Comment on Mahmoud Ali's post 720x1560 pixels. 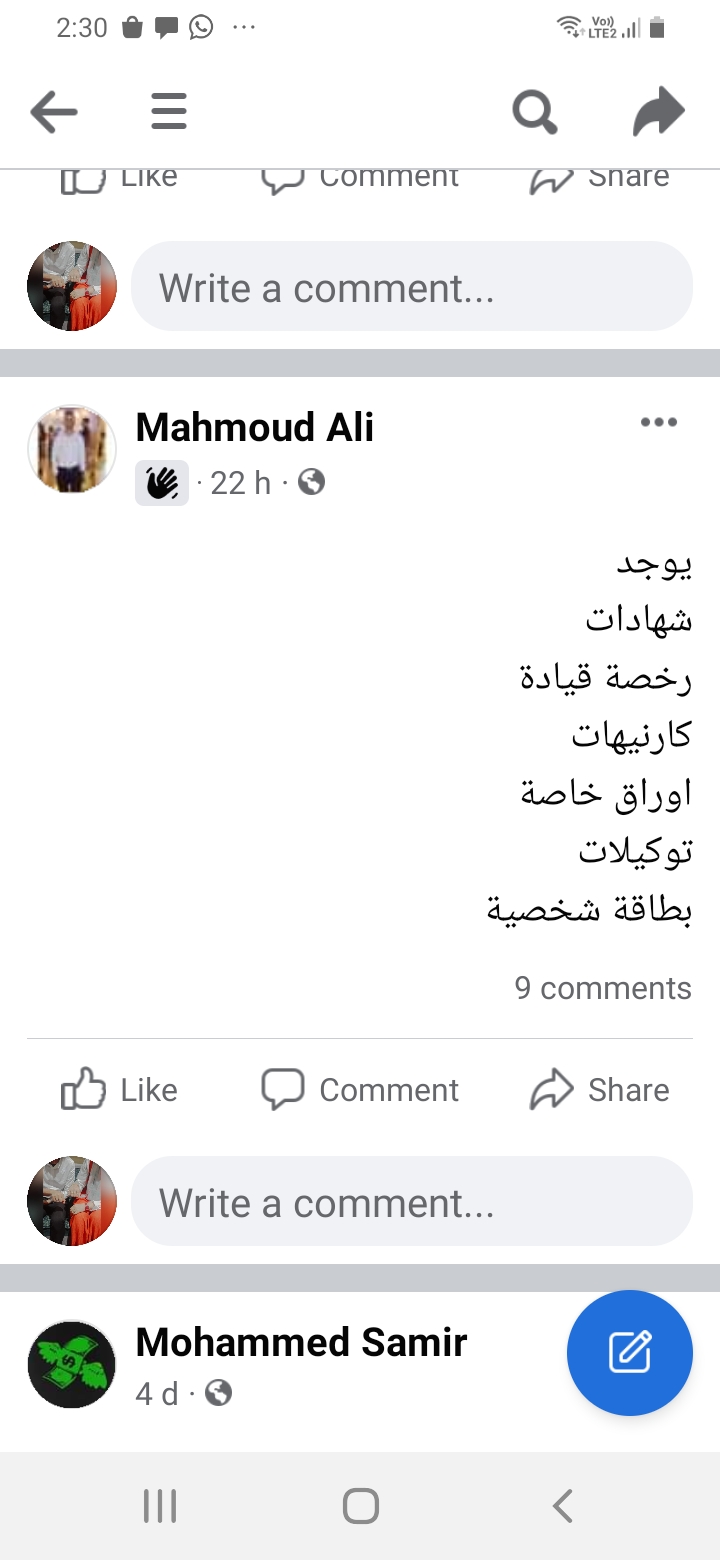(x=360, y=1089)
